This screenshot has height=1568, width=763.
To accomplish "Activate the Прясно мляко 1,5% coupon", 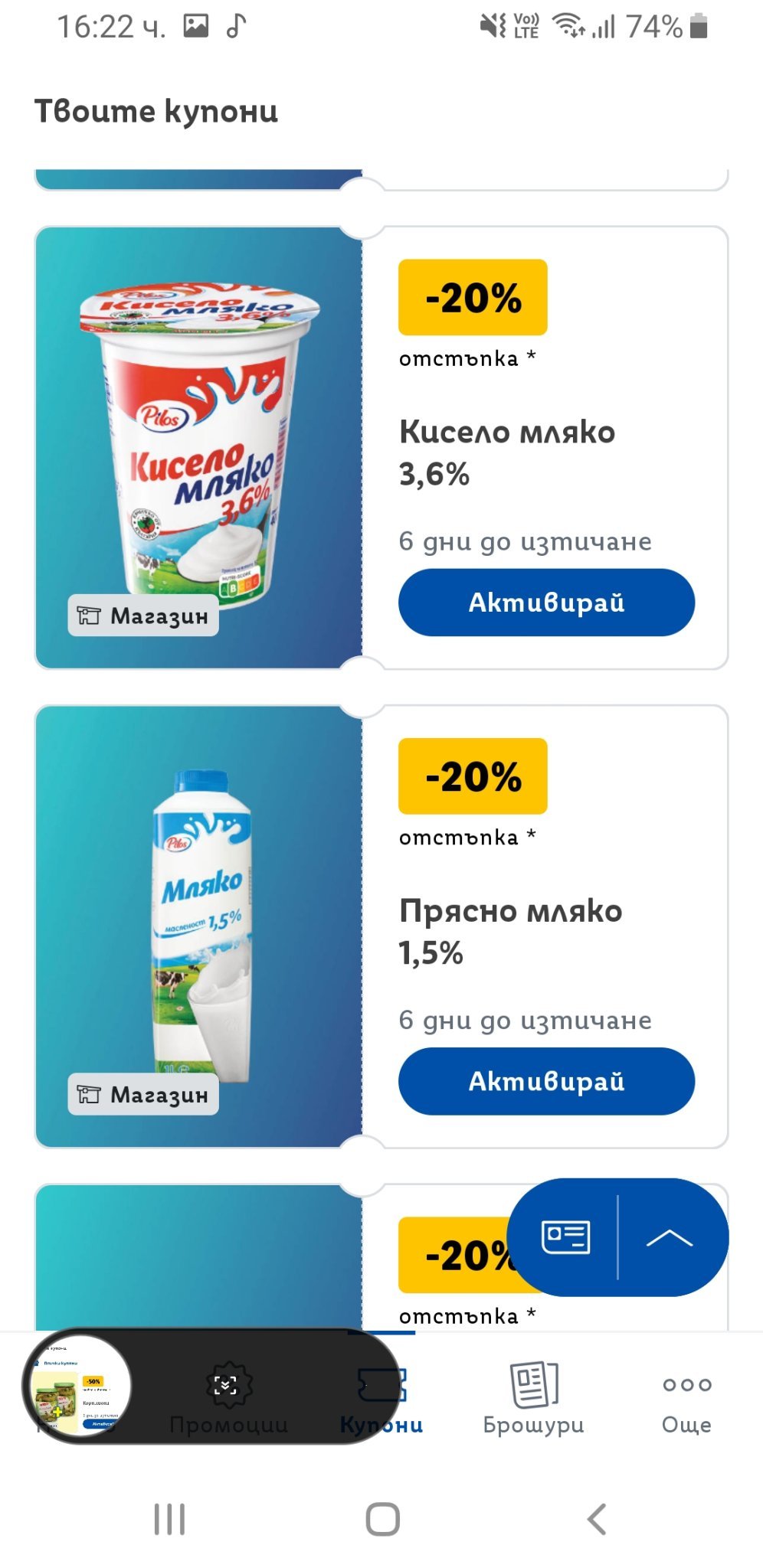I will pos(546,1081).
